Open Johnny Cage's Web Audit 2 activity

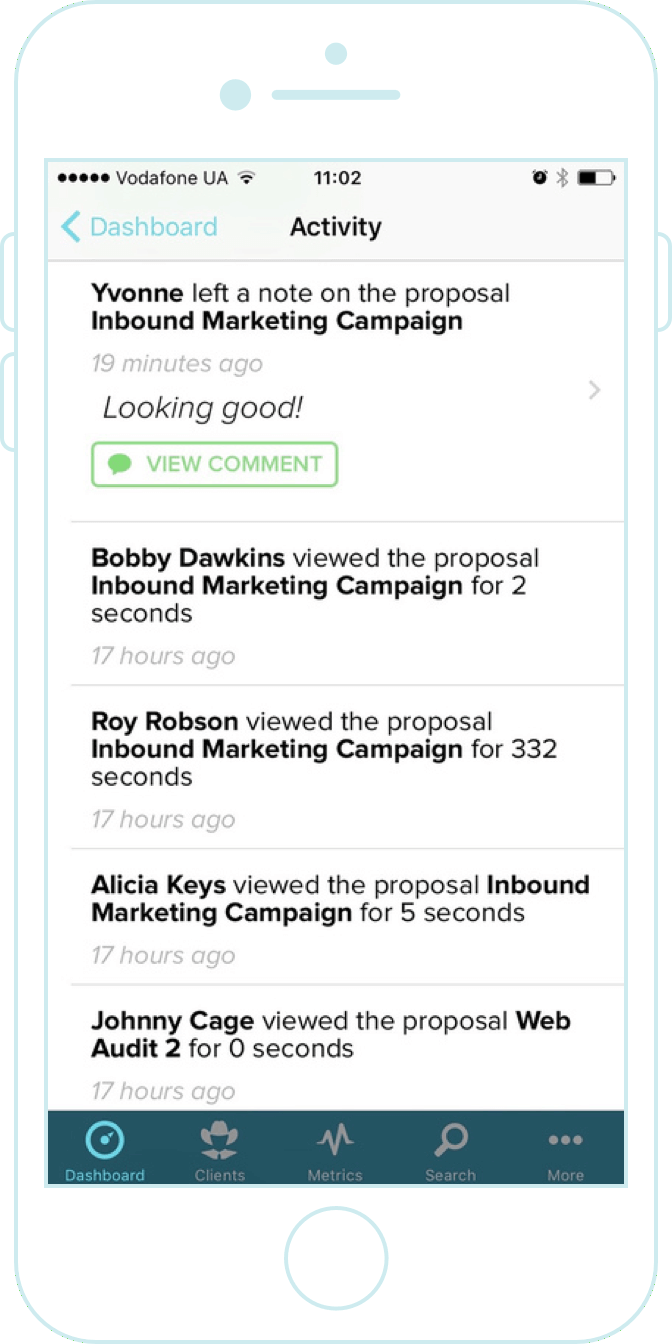tap(336, 1047)
